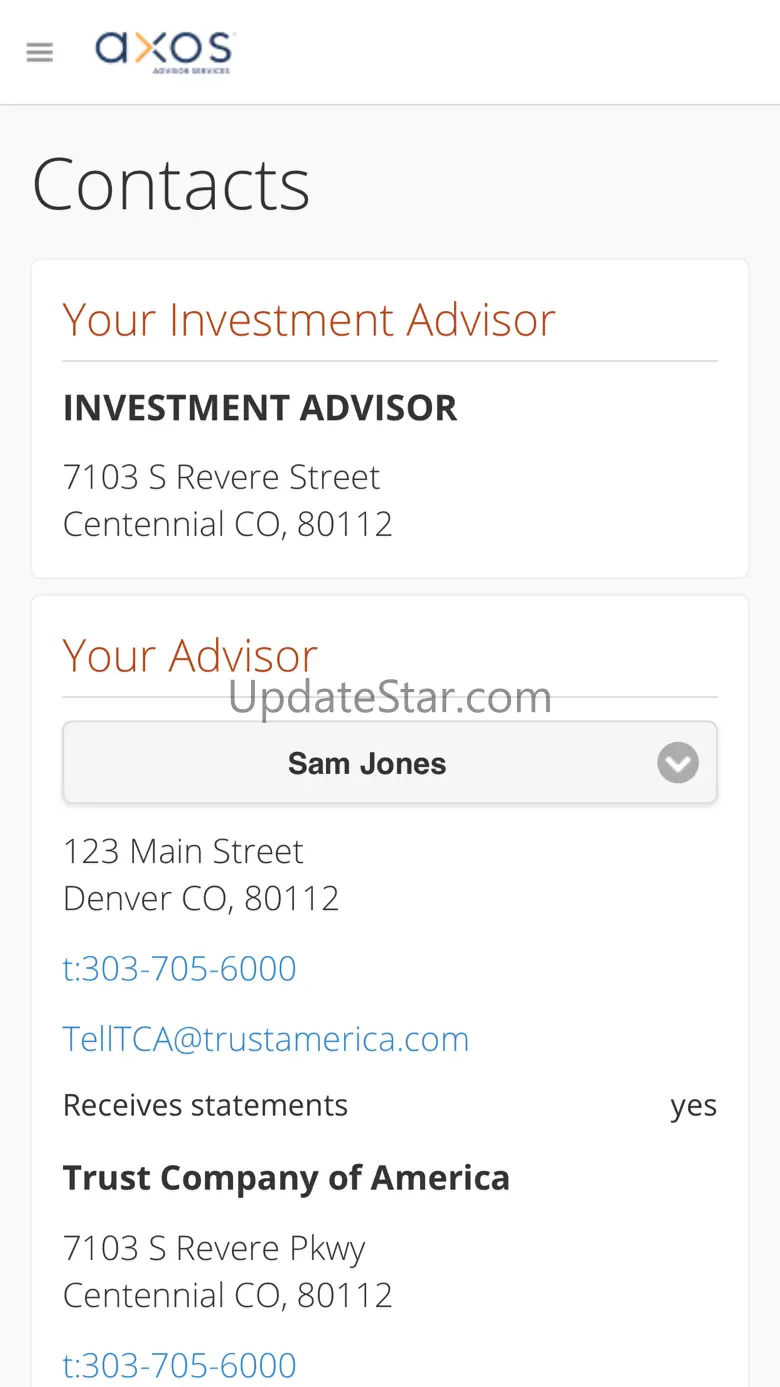Call Trust Company of America phone number

180,1365
